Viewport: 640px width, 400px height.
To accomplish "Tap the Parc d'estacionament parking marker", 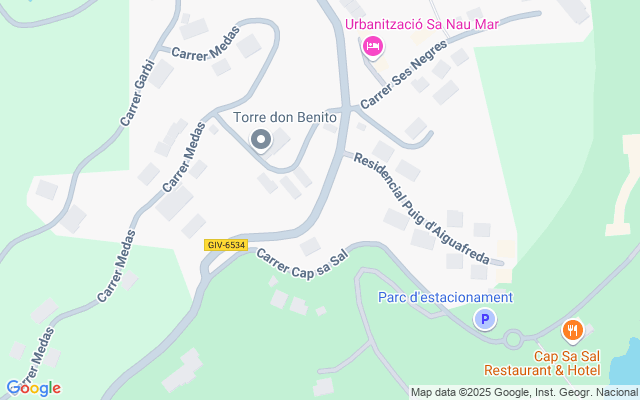I will click(x=485, y=319).
